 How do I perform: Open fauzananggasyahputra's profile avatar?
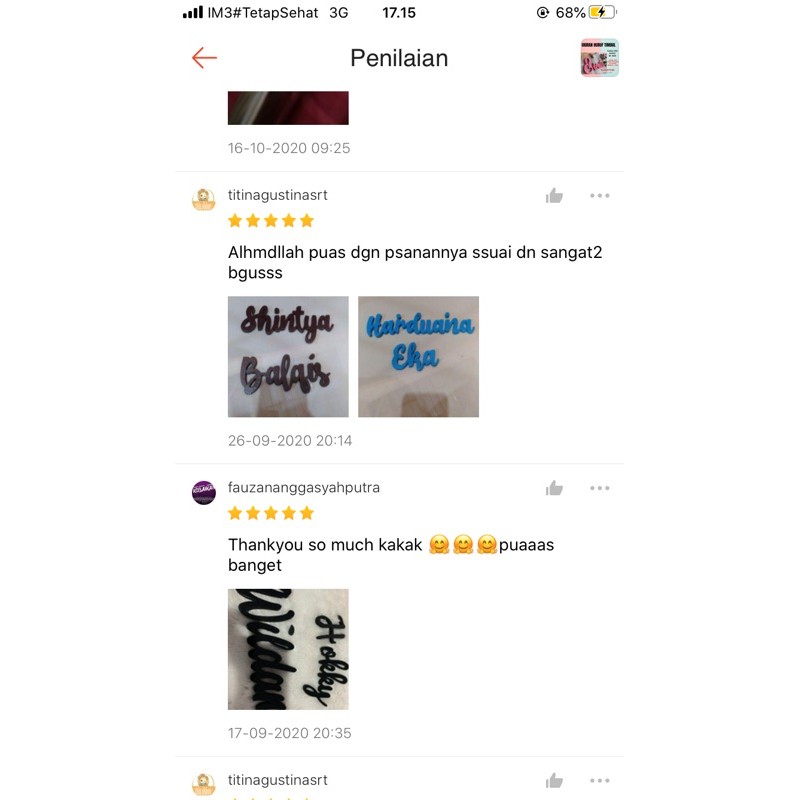point(204,492)
